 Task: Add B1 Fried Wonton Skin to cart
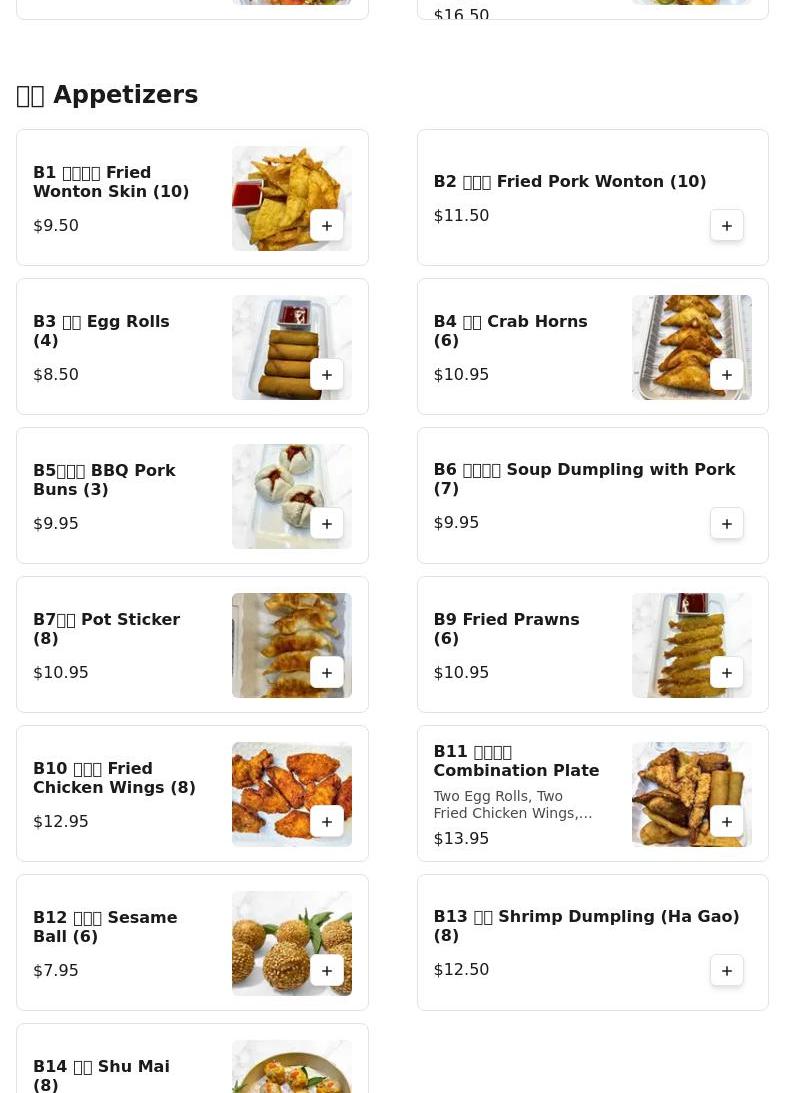(x=327, y=226)
